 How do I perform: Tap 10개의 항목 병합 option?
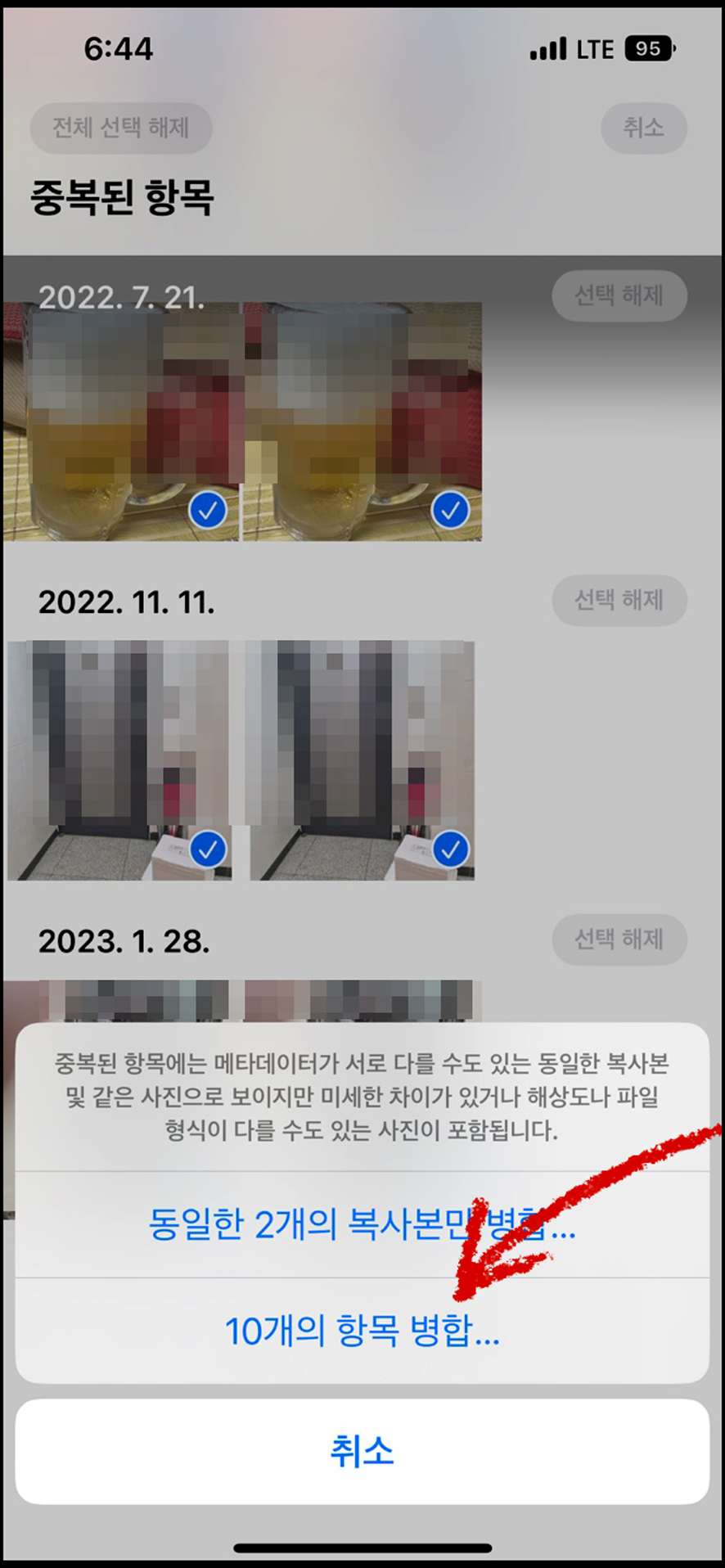coord(362,1331)
